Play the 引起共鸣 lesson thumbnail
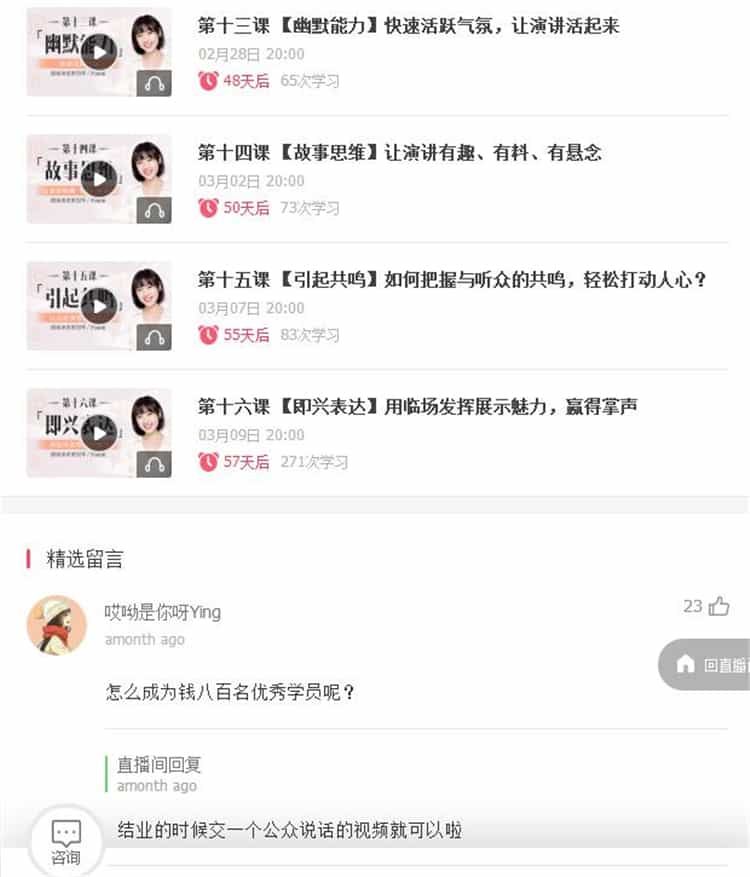750x877 pixels. (98, 306)
